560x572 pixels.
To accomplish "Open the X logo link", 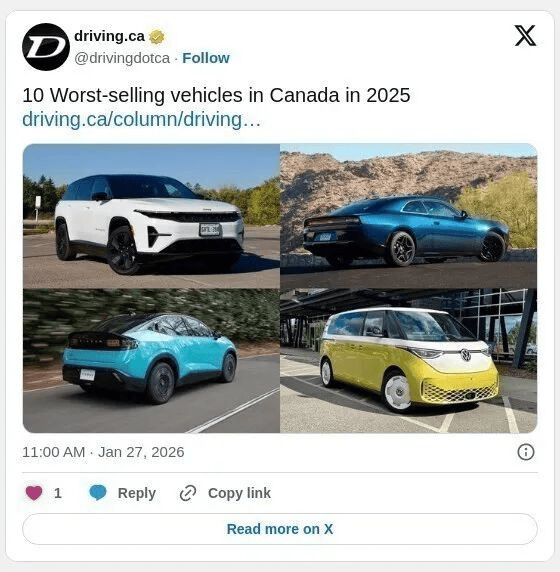I will point(525,36).
